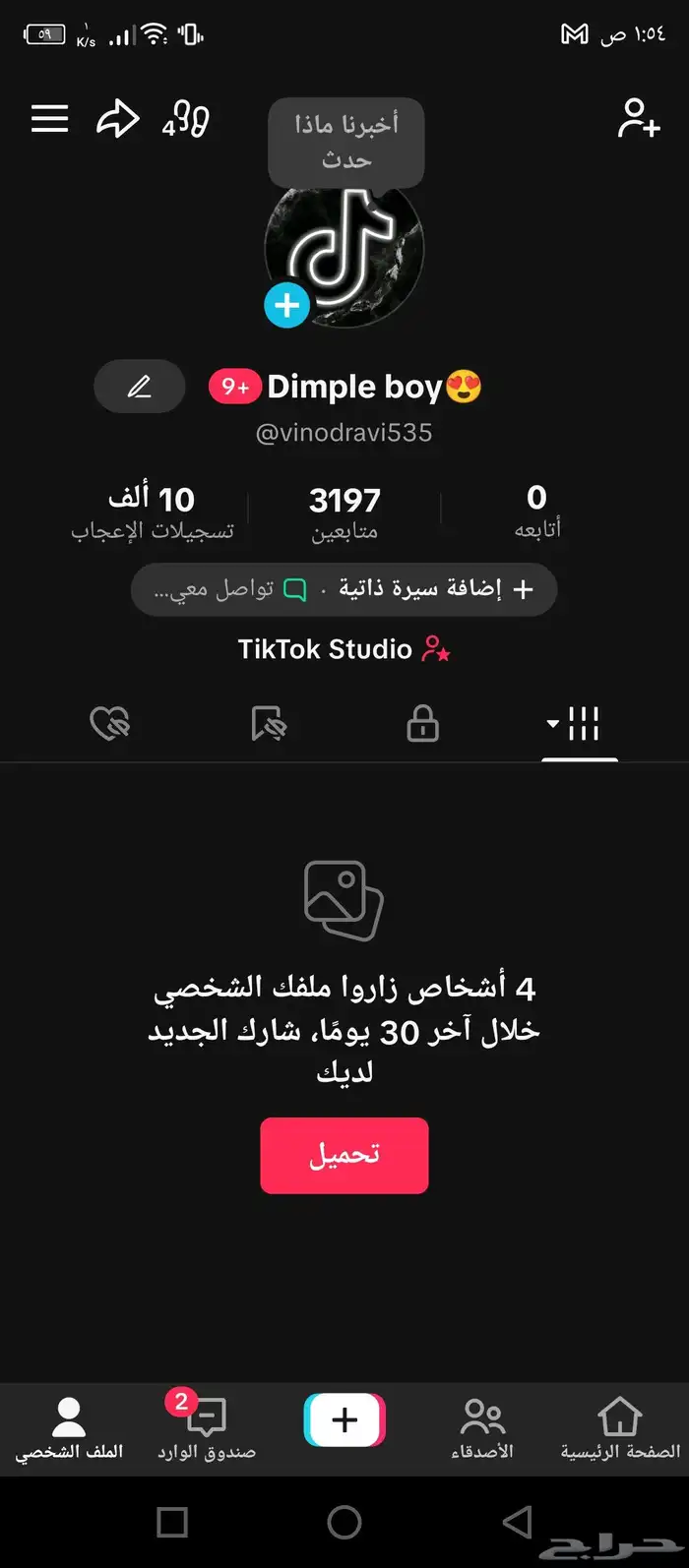
Task: View the 10 ألف likes count
Action: click(153, 513)
